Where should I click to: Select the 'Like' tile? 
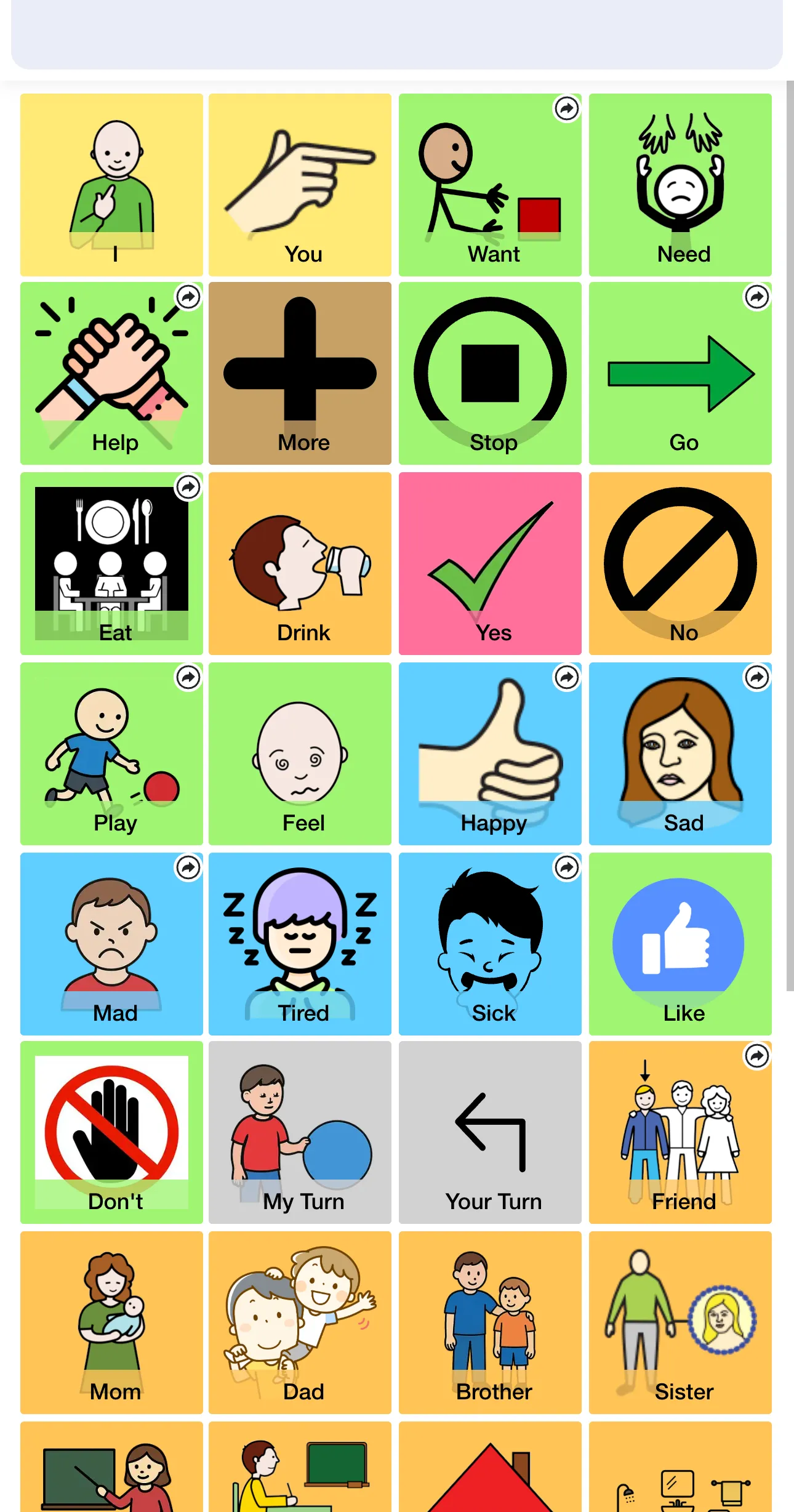680,944
